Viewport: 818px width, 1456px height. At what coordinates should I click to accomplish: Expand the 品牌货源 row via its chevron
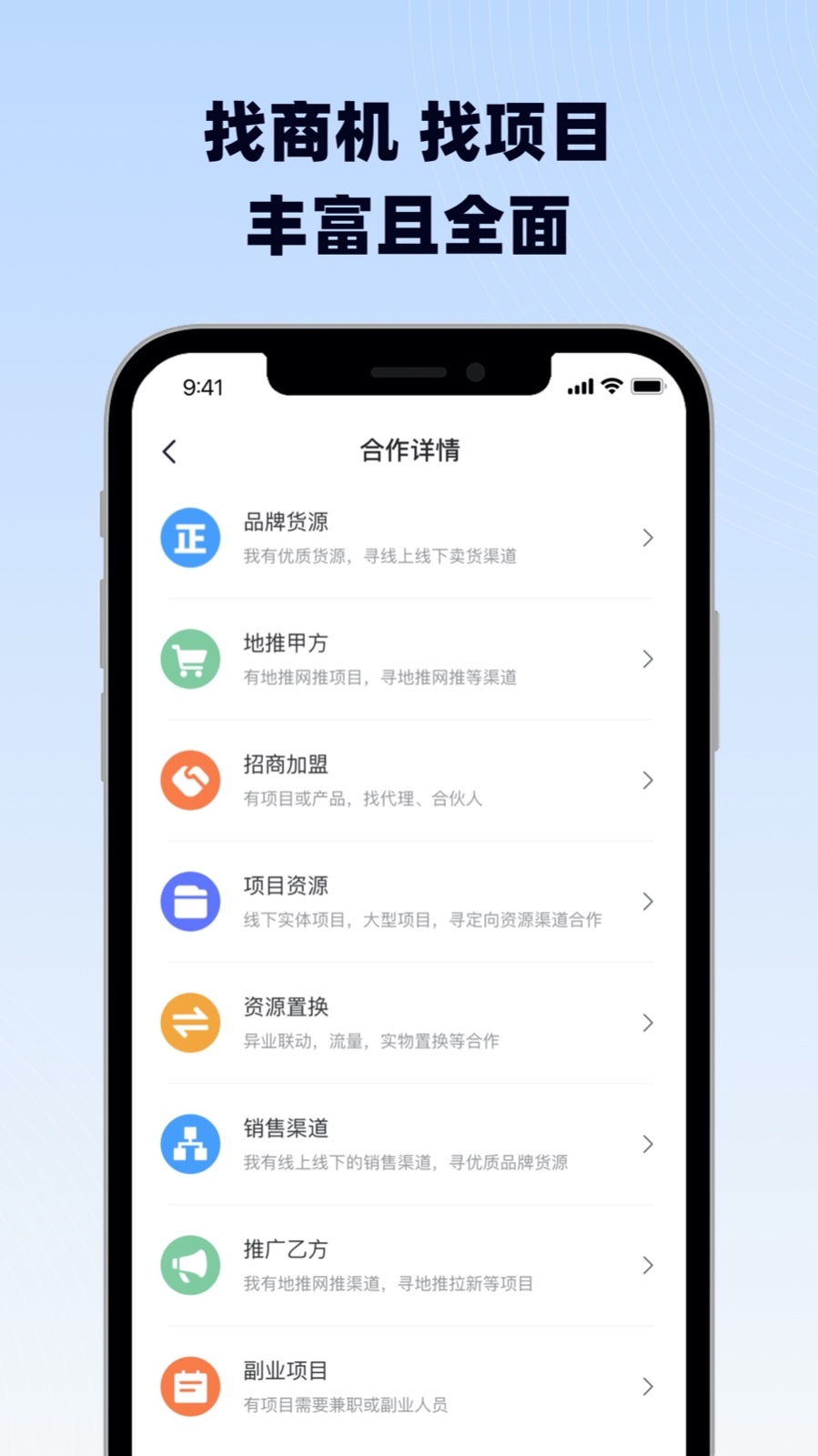pos(647,538)
